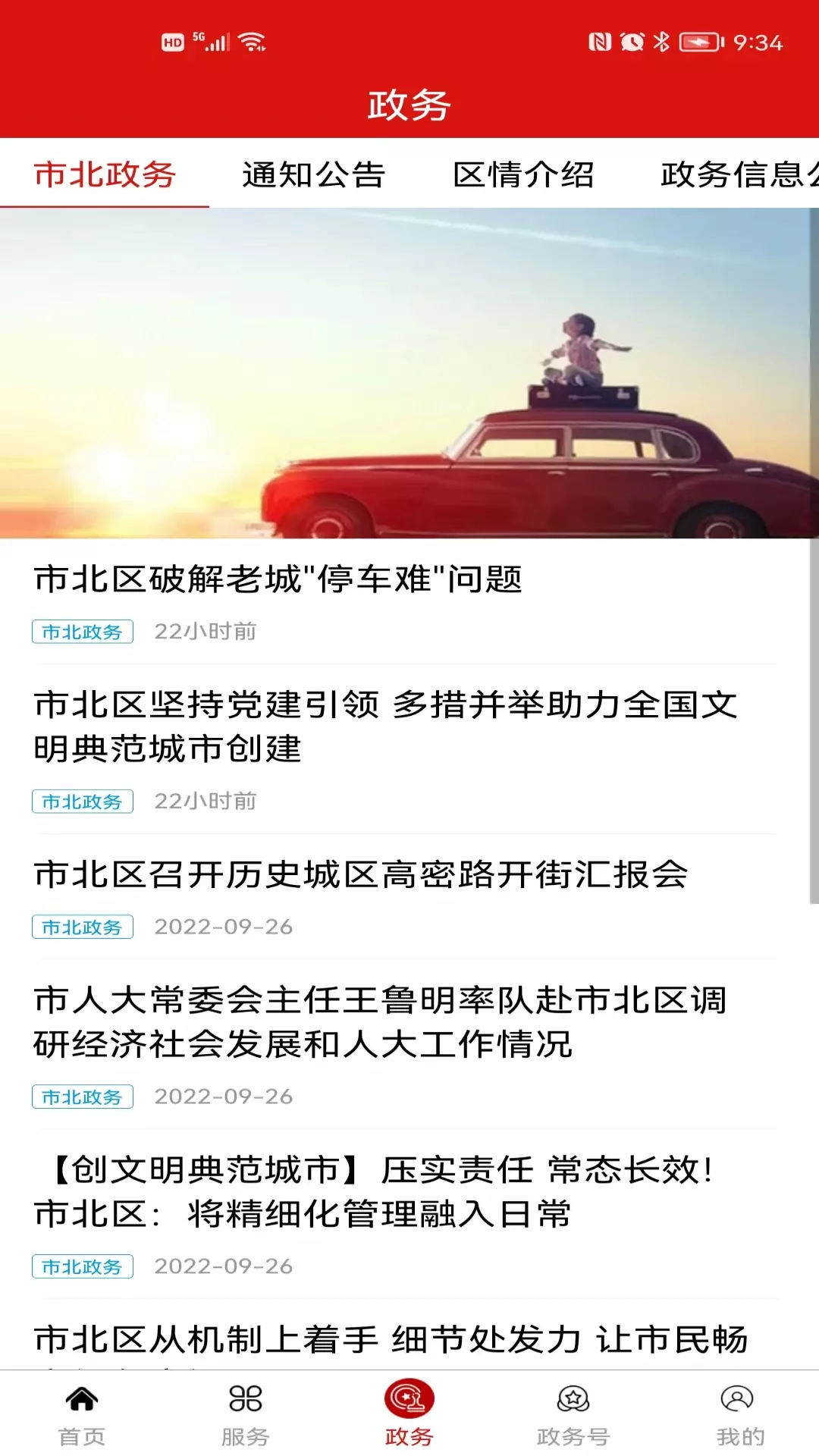Select the 区情介绍 tab
Screen dimensions: 819x1456
pos(523,174)
